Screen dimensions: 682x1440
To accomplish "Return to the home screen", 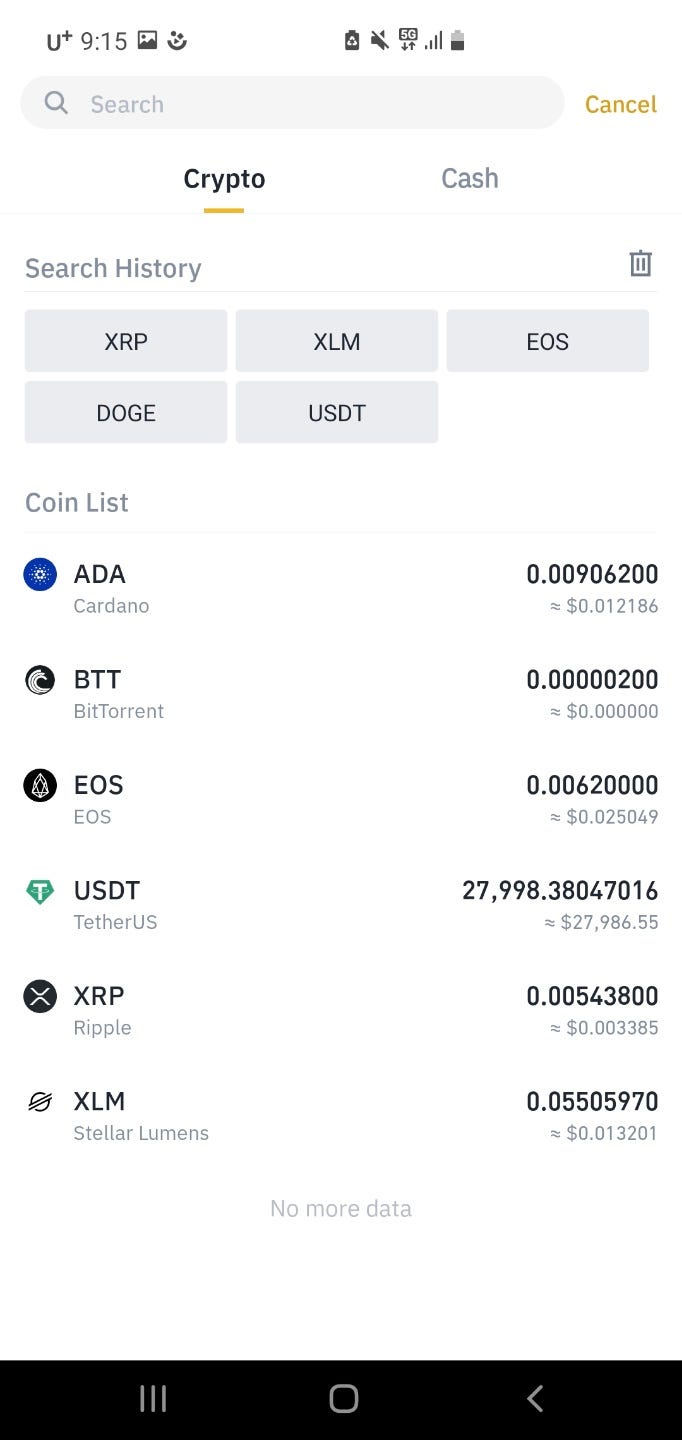I will tap(343, 1398).
